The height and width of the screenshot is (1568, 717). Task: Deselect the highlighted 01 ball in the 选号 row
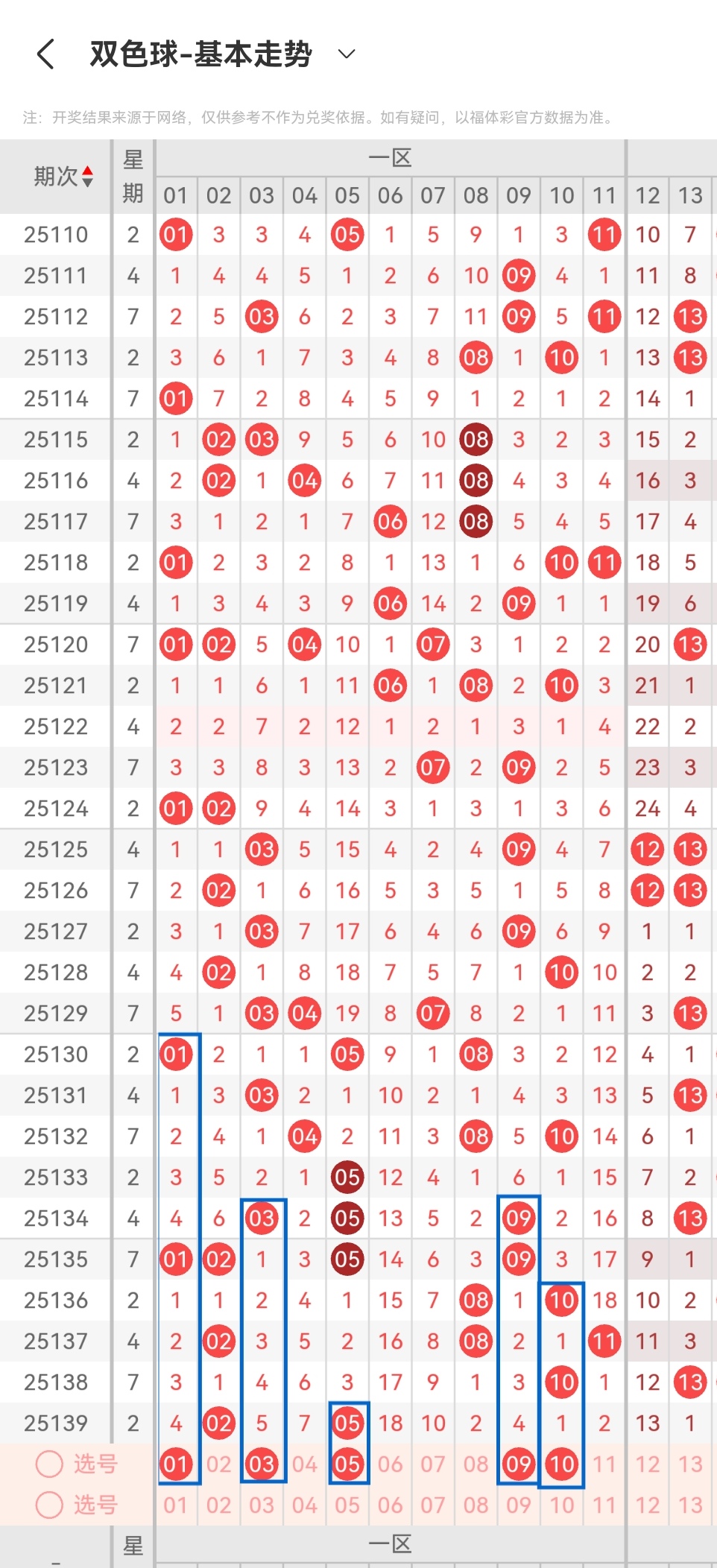(x=176, y=1464)
